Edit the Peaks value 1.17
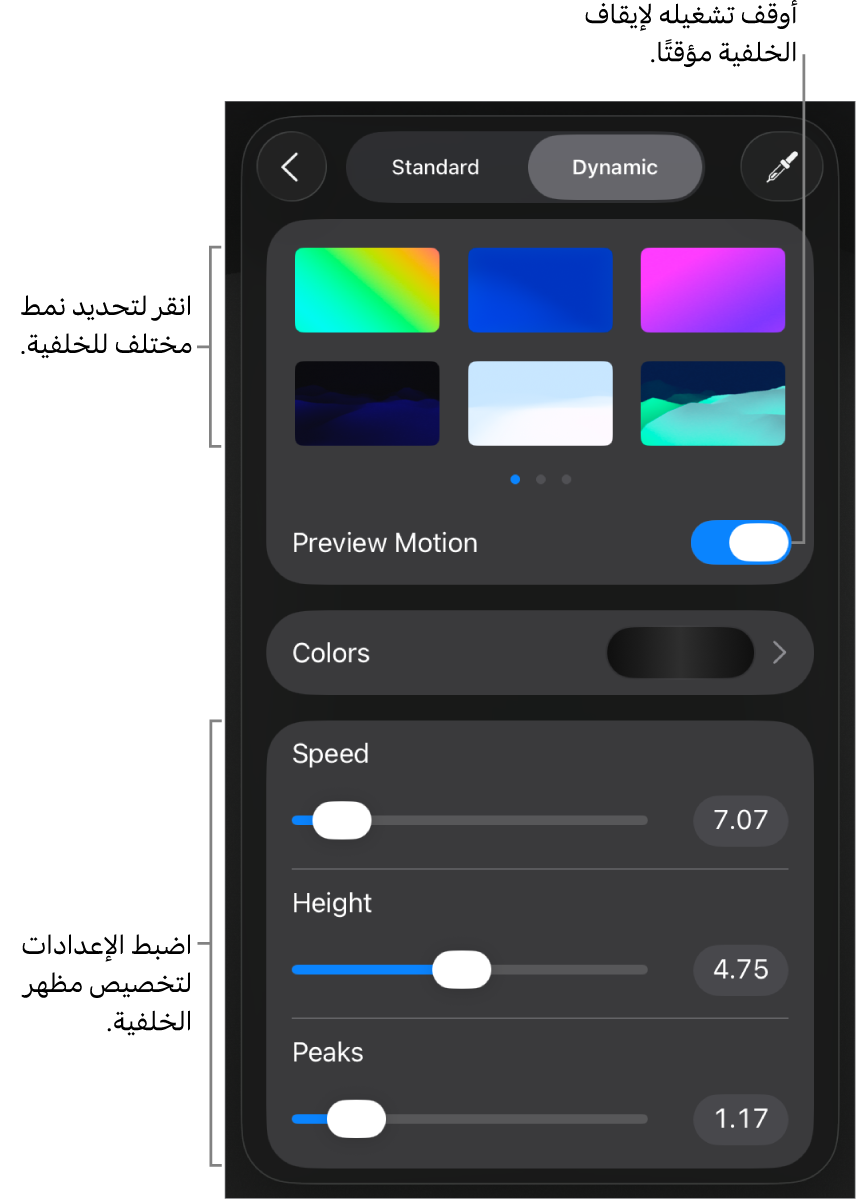The image size is (857, 1200). (x=740, y=1119)
